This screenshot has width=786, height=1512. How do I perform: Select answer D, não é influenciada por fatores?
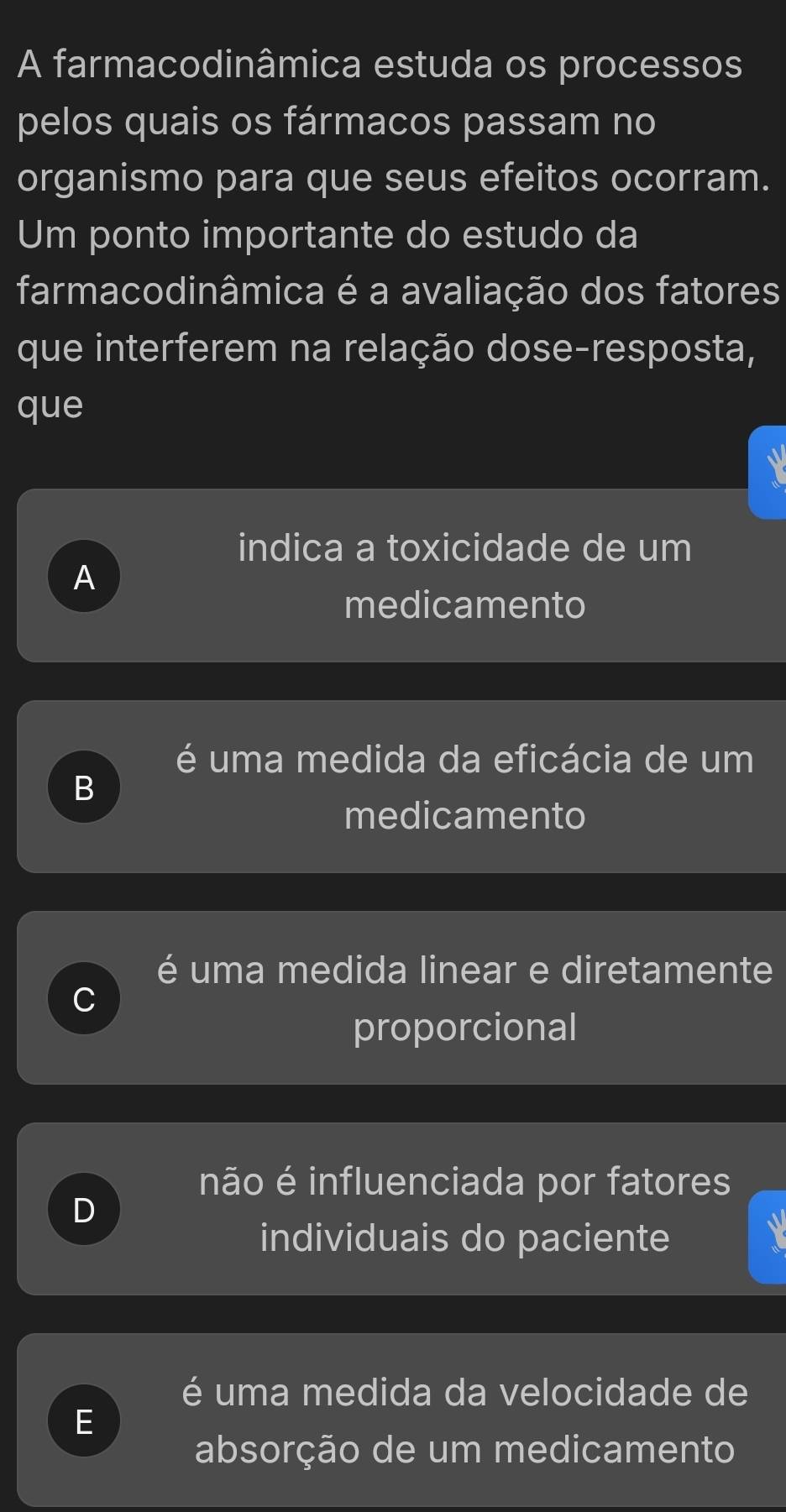[401, 1209]
